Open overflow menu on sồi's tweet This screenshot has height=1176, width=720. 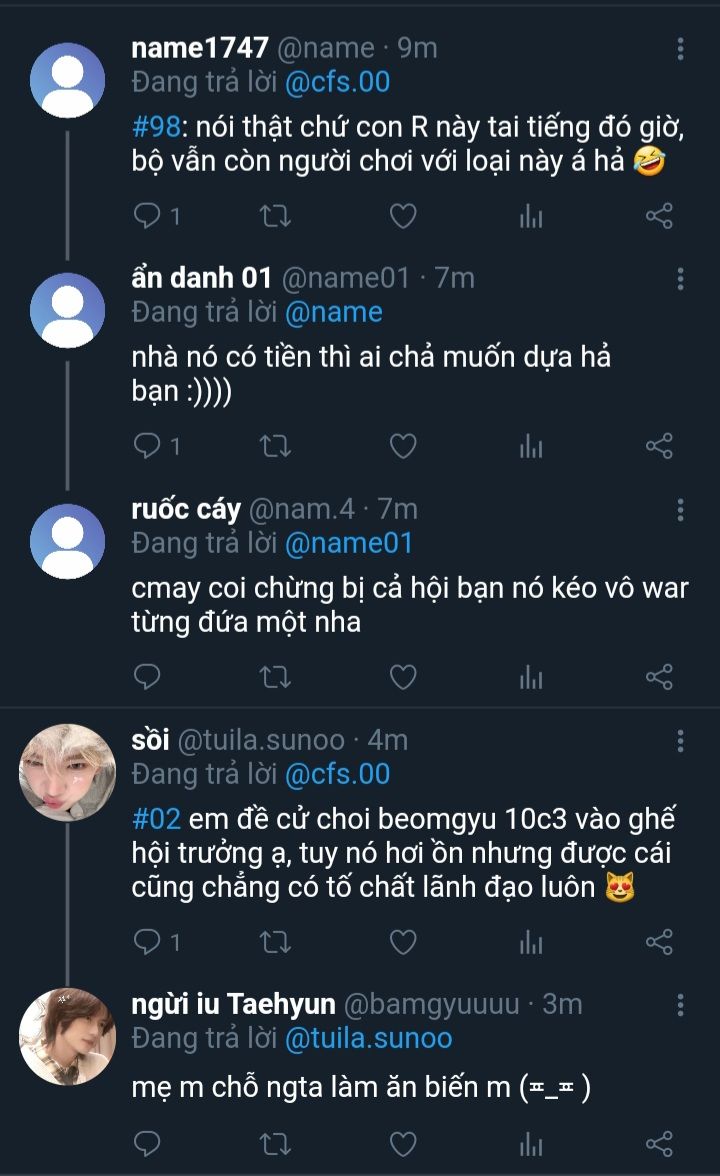click(x=680, y=741)
